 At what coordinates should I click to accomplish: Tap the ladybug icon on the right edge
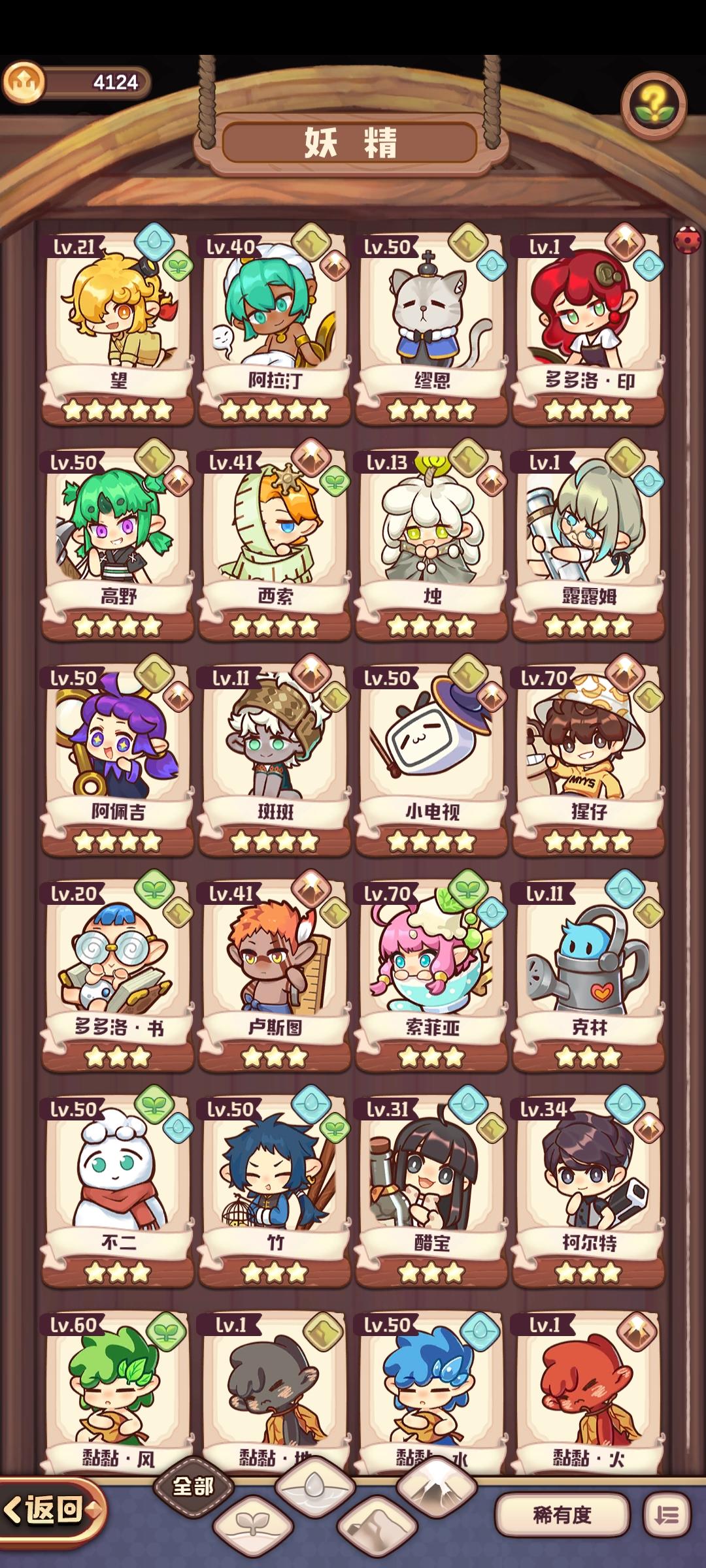coord(687,240)
